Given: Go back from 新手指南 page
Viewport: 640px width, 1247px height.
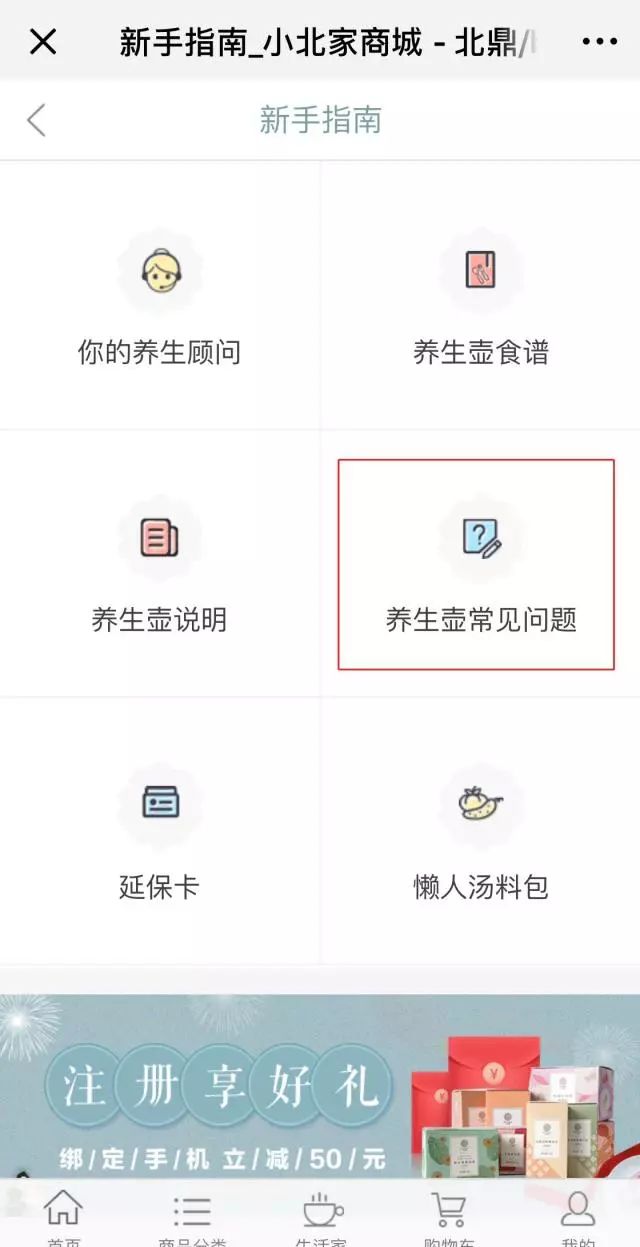Looking at the screenshot, I should 36,120.
